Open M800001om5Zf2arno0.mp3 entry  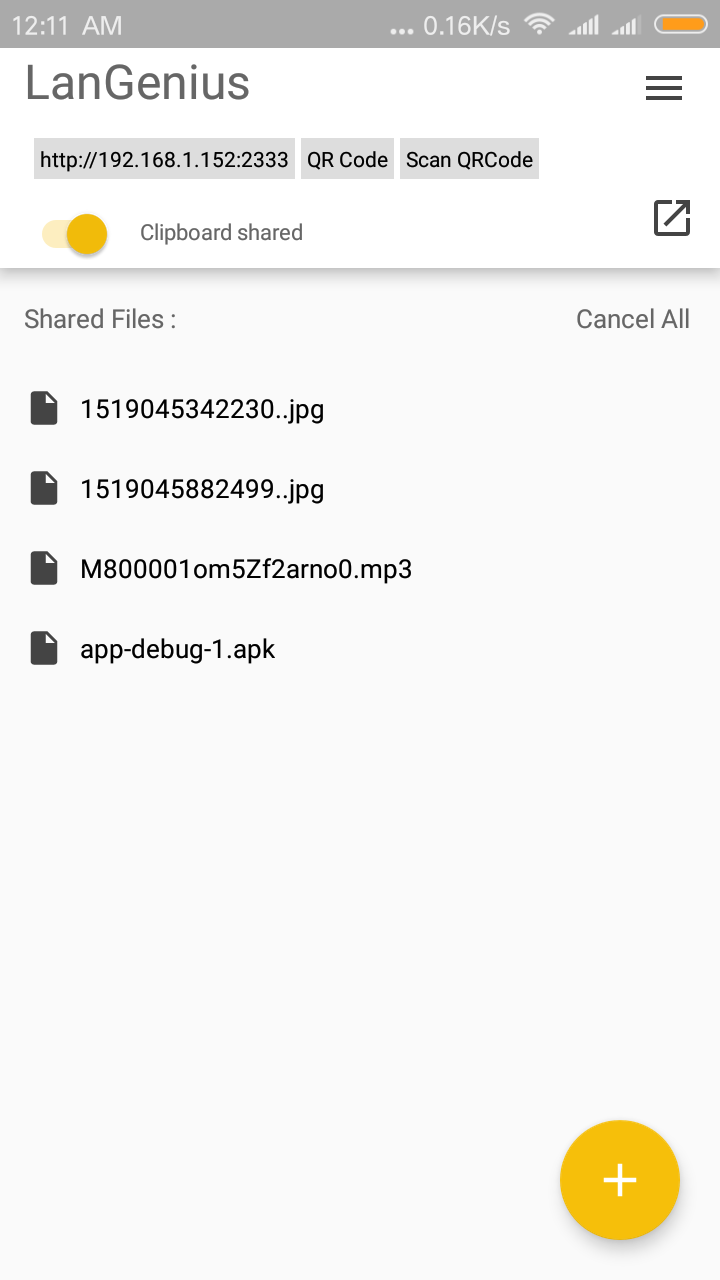click(x=246, y=569)
